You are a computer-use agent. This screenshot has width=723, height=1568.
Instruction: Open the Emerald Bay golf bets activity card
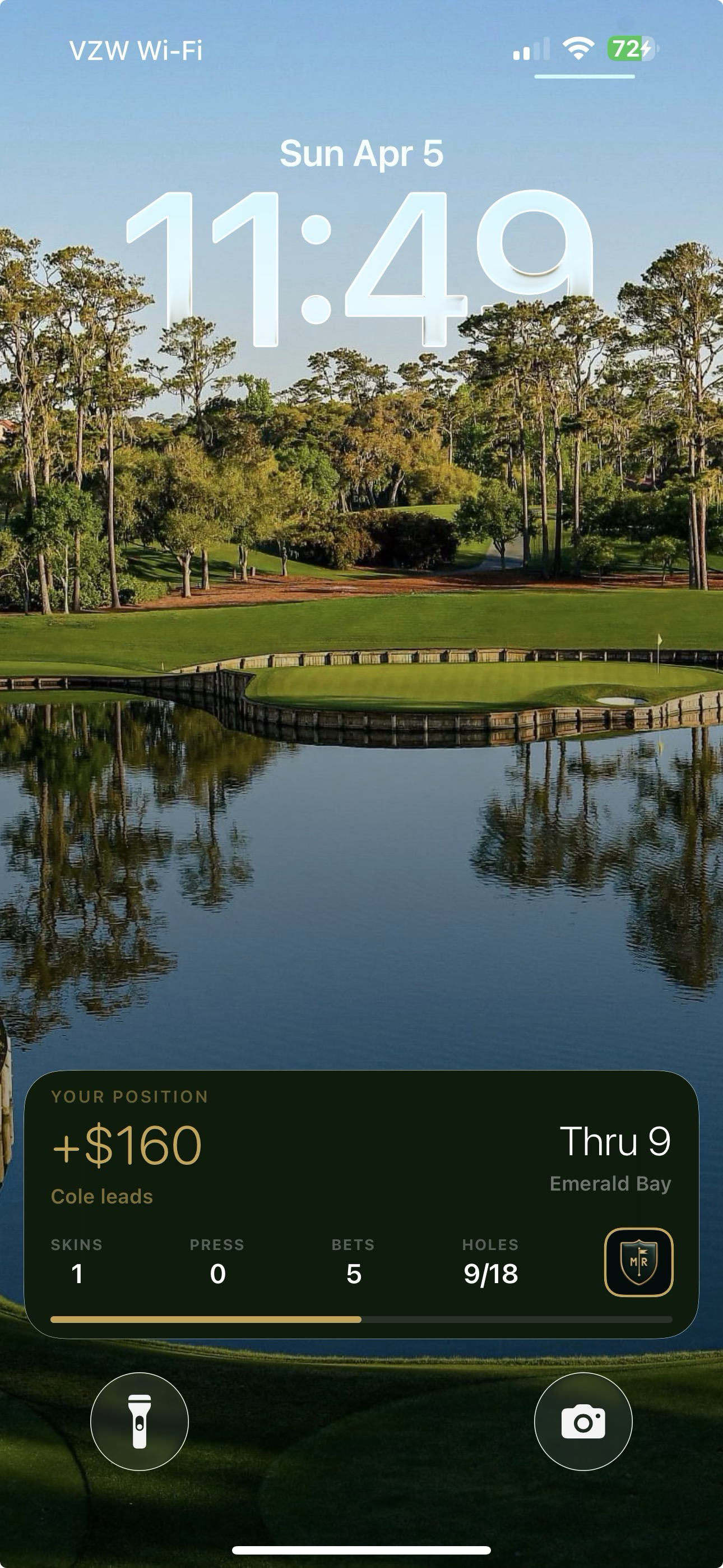click(361, 1203)
